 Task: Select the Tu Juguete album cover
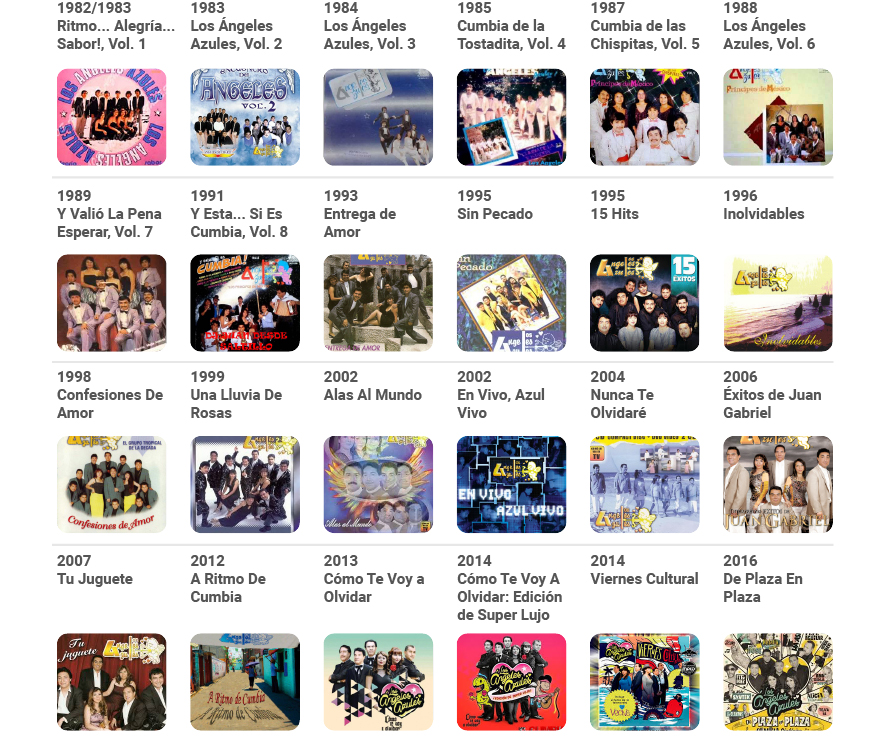click(x=111, y=682)
